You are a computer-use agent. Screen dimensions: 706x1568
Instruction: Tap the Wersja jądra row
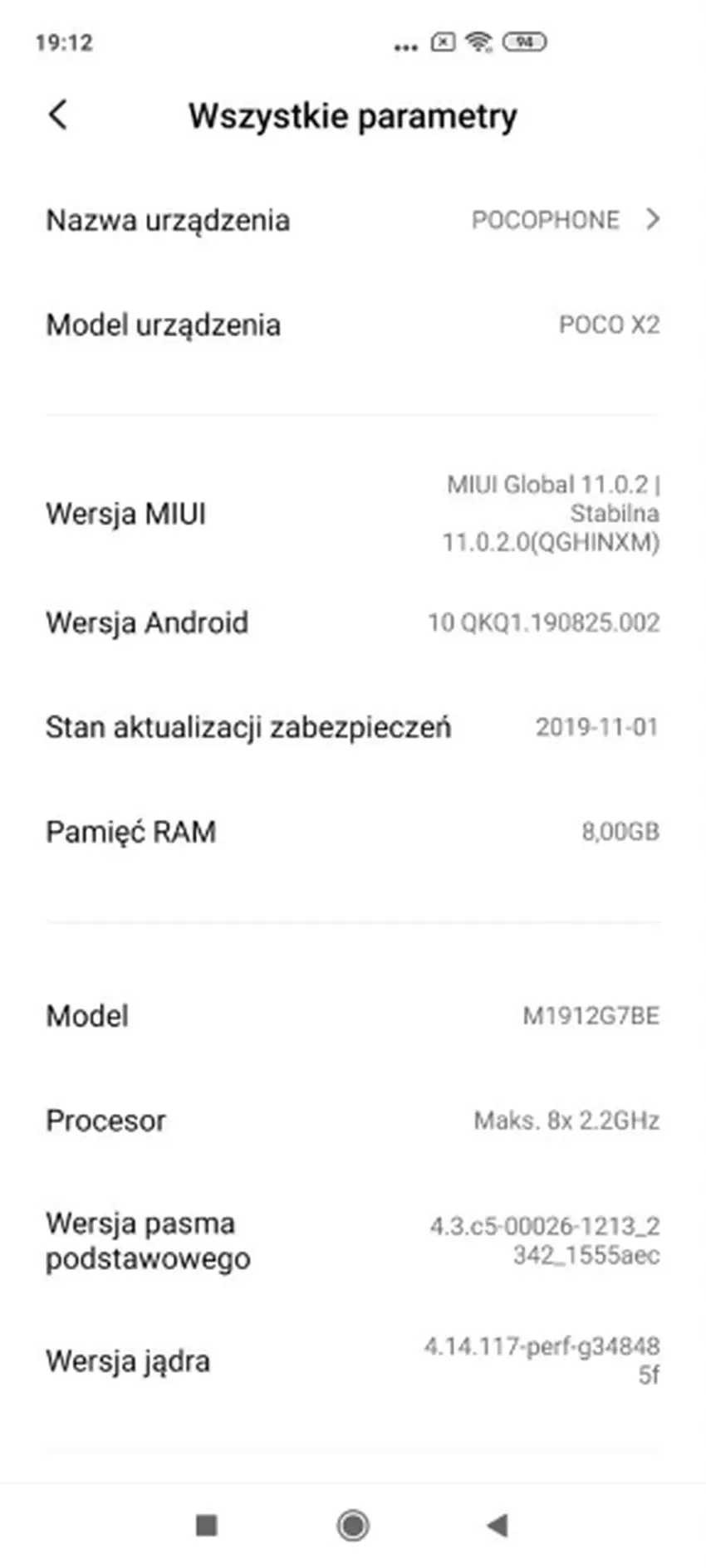(353, 1360)
